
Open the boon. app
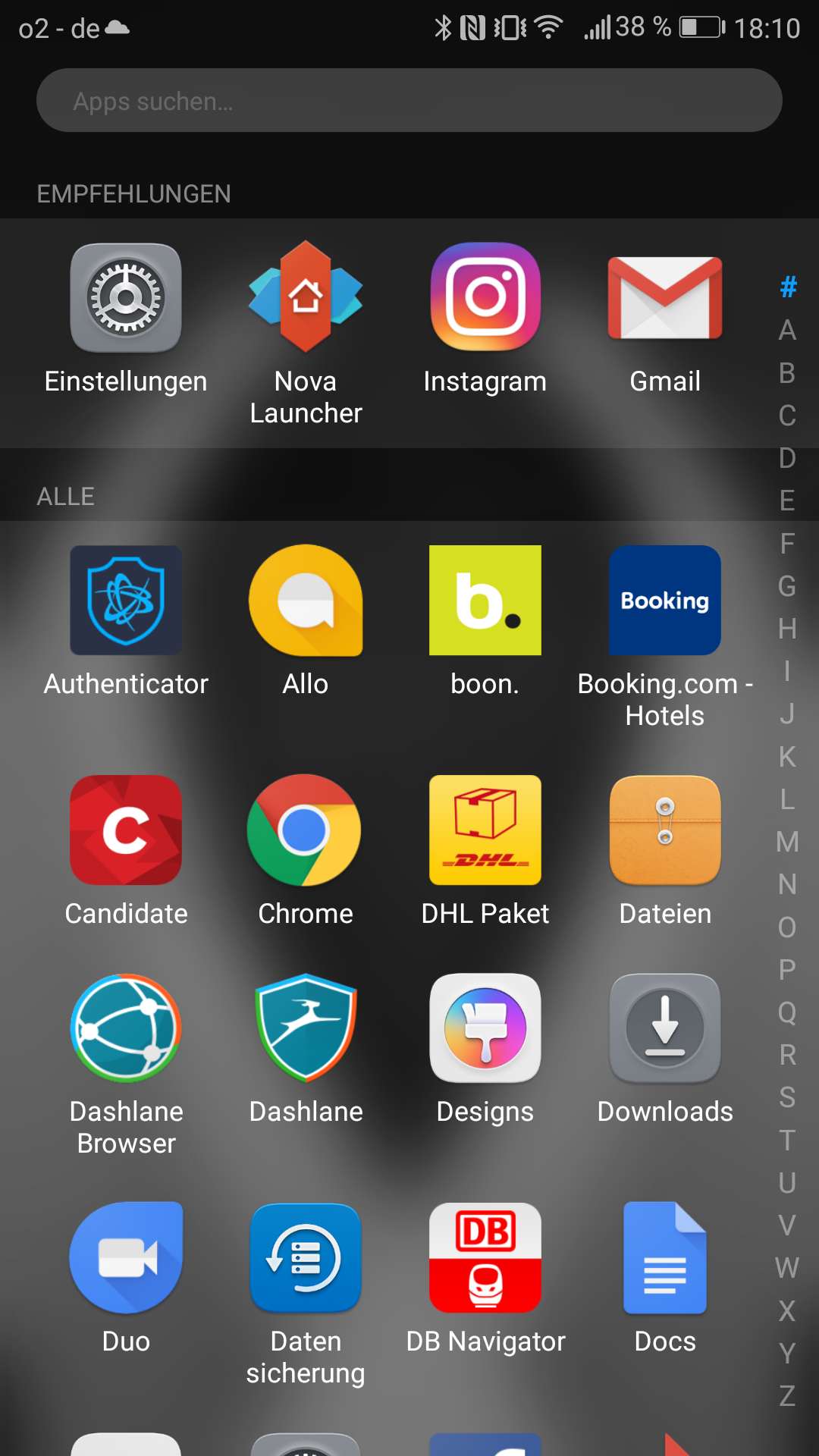click(x=485, y=601)
